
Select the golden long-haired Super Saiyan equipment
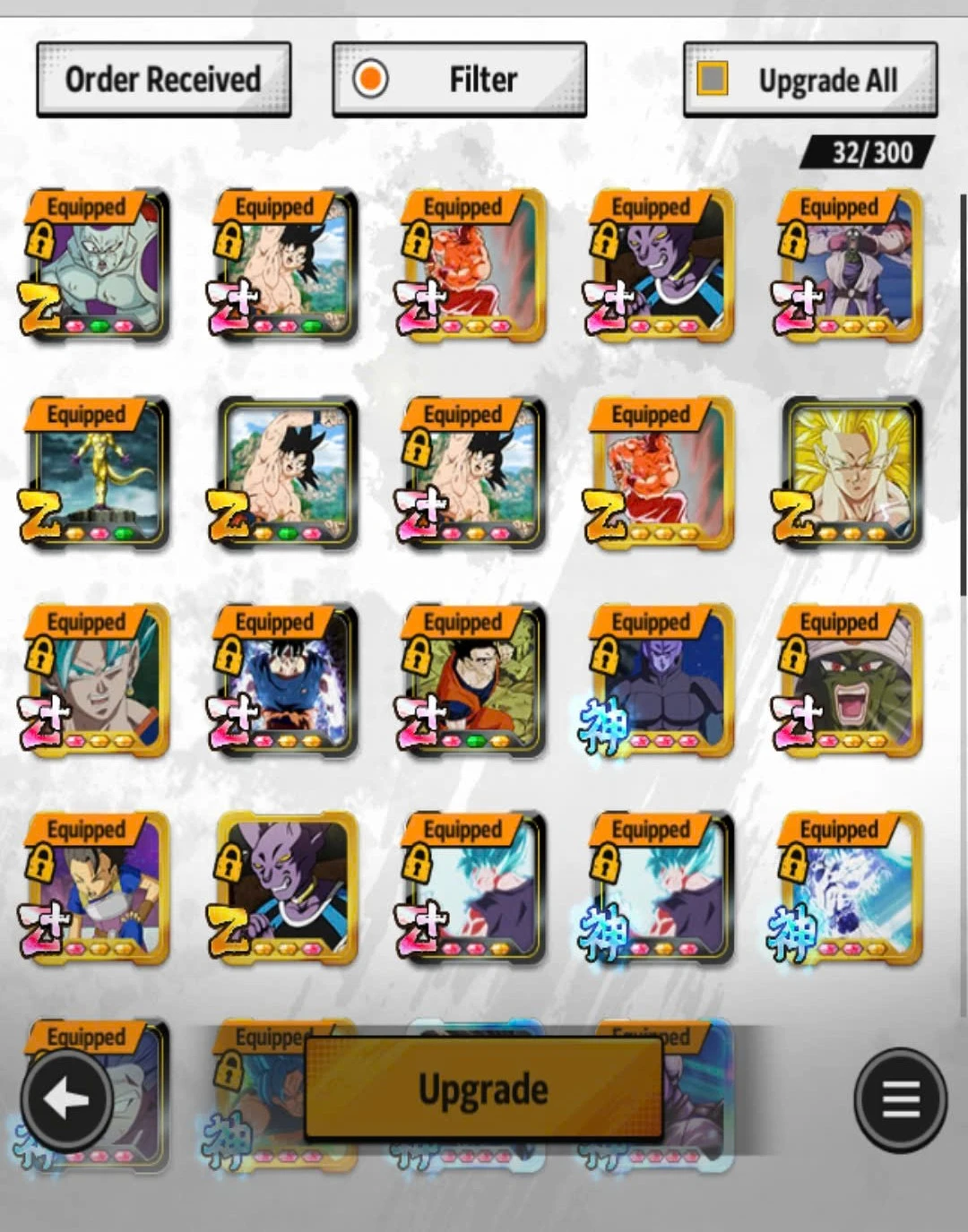pos(850,472)
